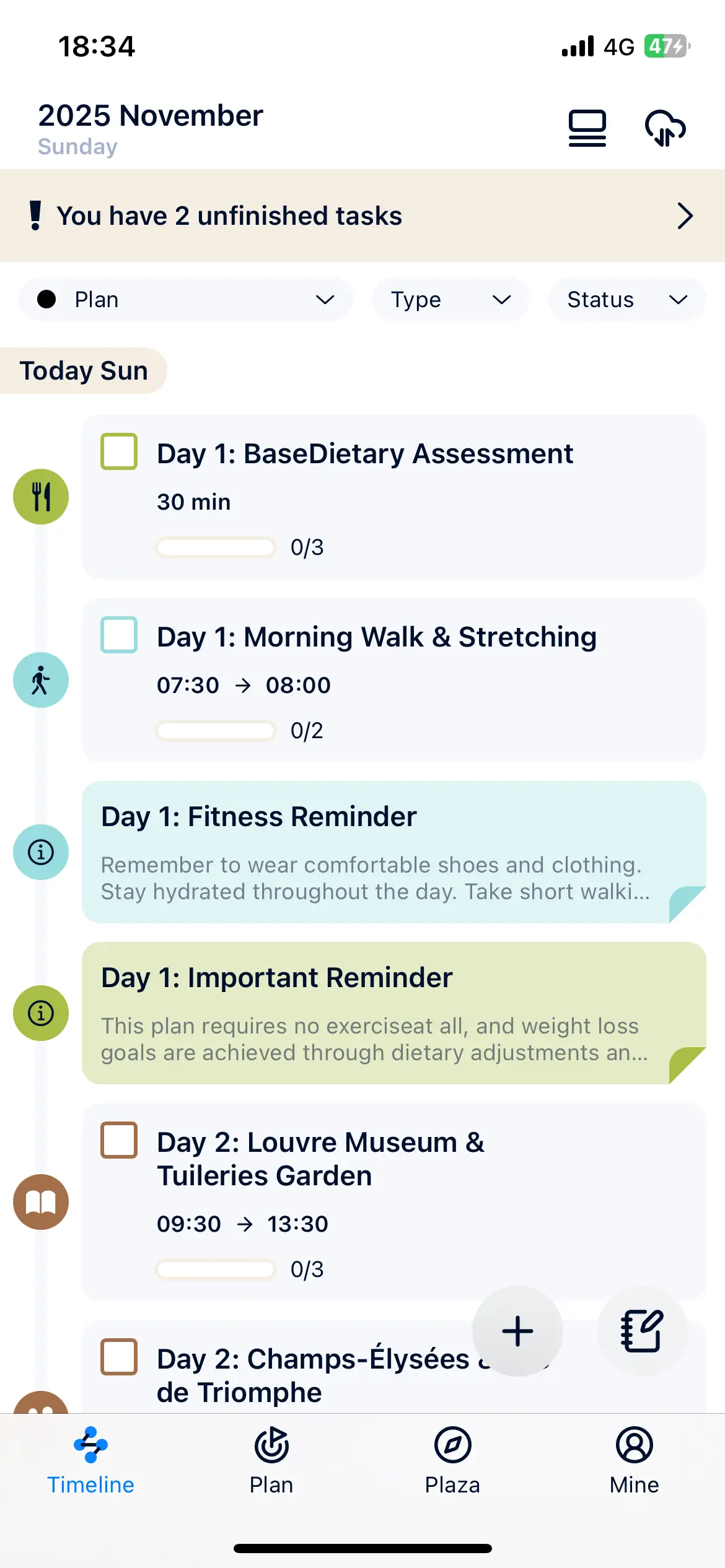Viewport: 725px width, 1568px height.
Task: Check off the Champs-Élysées task
Action: coord(119,1357)
